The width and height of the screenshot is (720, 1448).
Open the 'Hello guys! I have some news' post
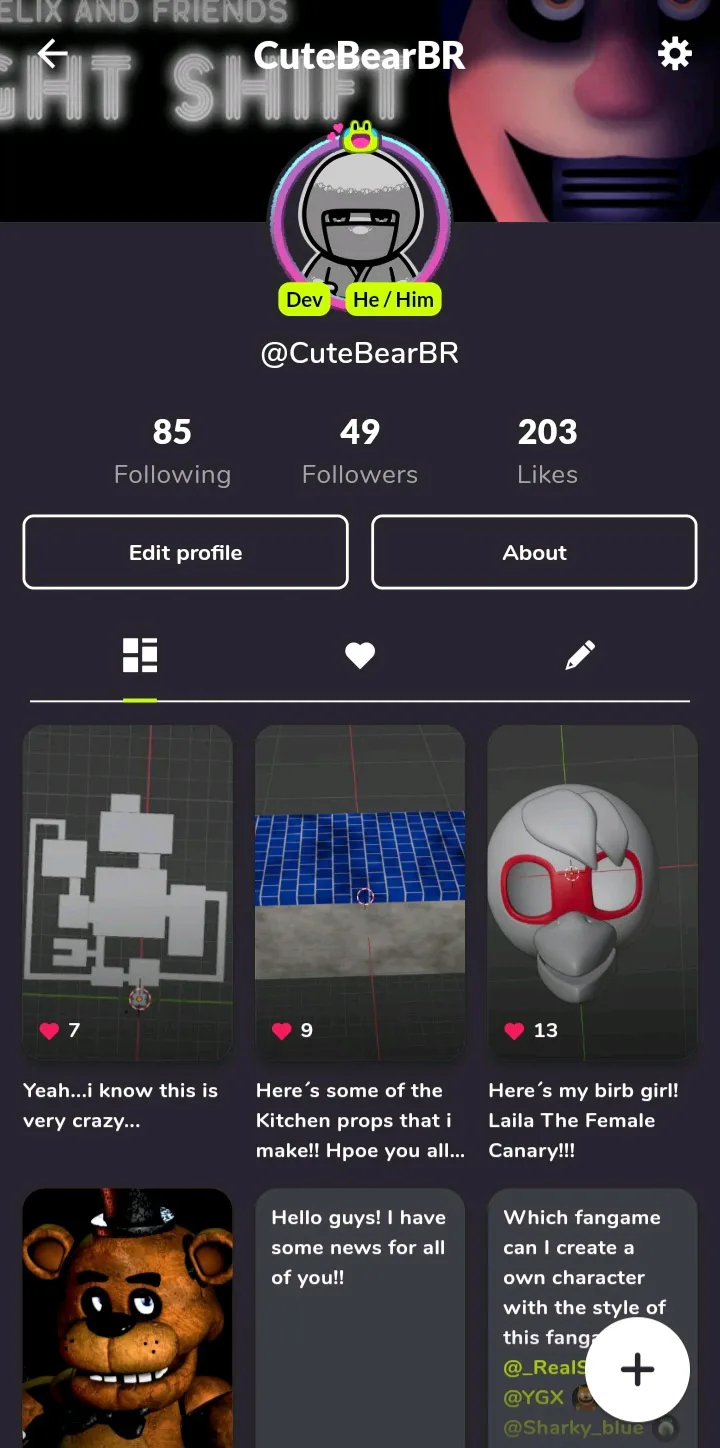coord(360,1317)
